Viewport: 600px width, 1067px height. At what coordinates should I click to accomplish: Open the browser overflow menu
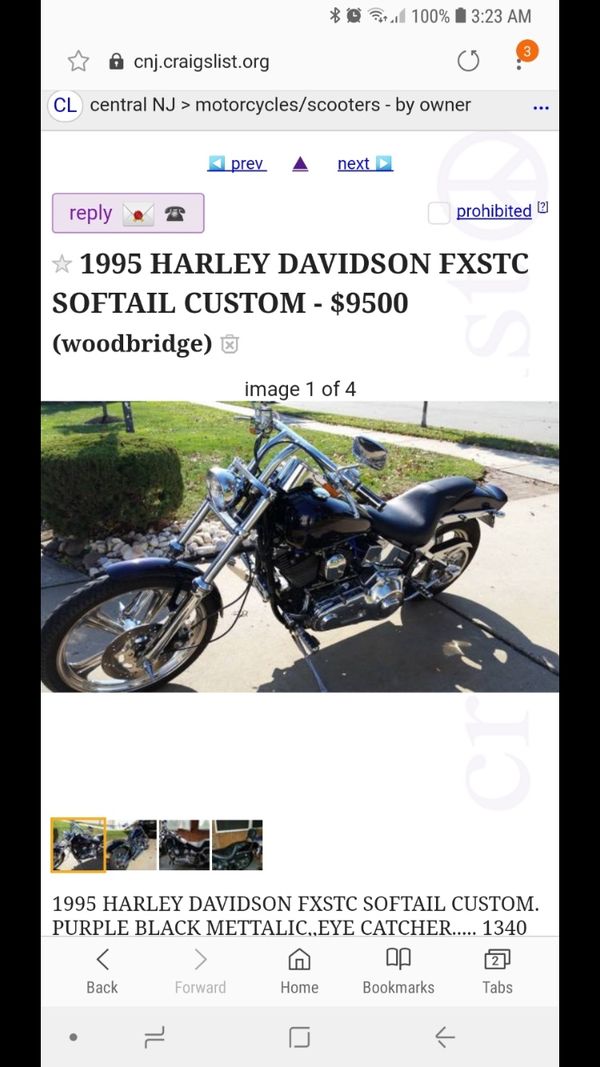[x=520, y=61]
